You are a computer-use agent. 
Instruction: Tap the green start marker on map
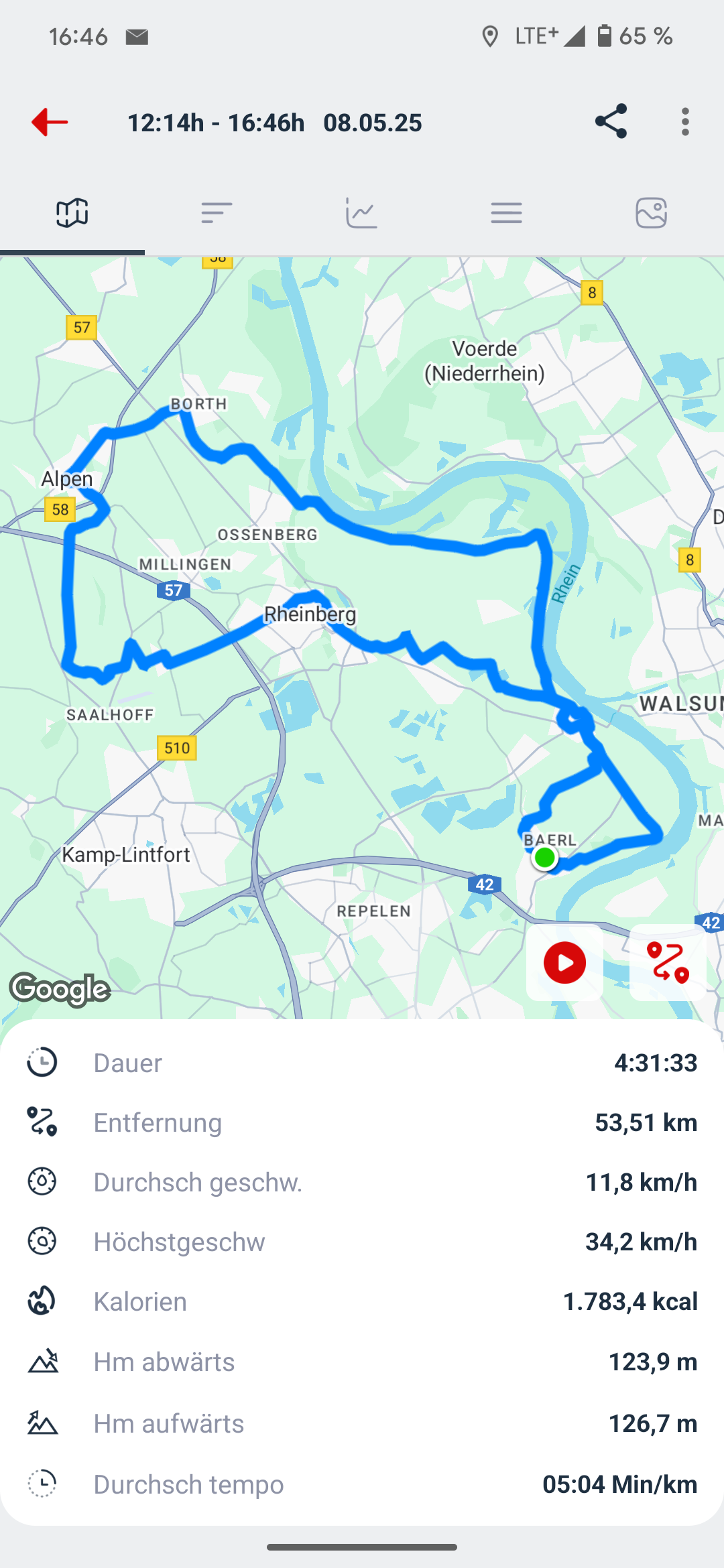[x=544, y=857]
